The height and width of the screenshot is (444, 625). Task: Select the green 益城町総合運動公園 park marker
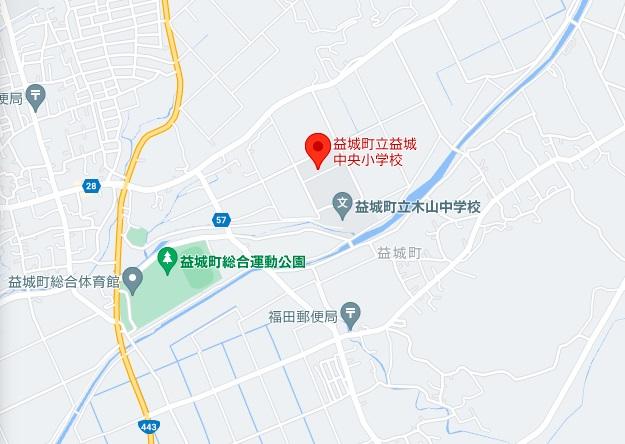[166, 261]
